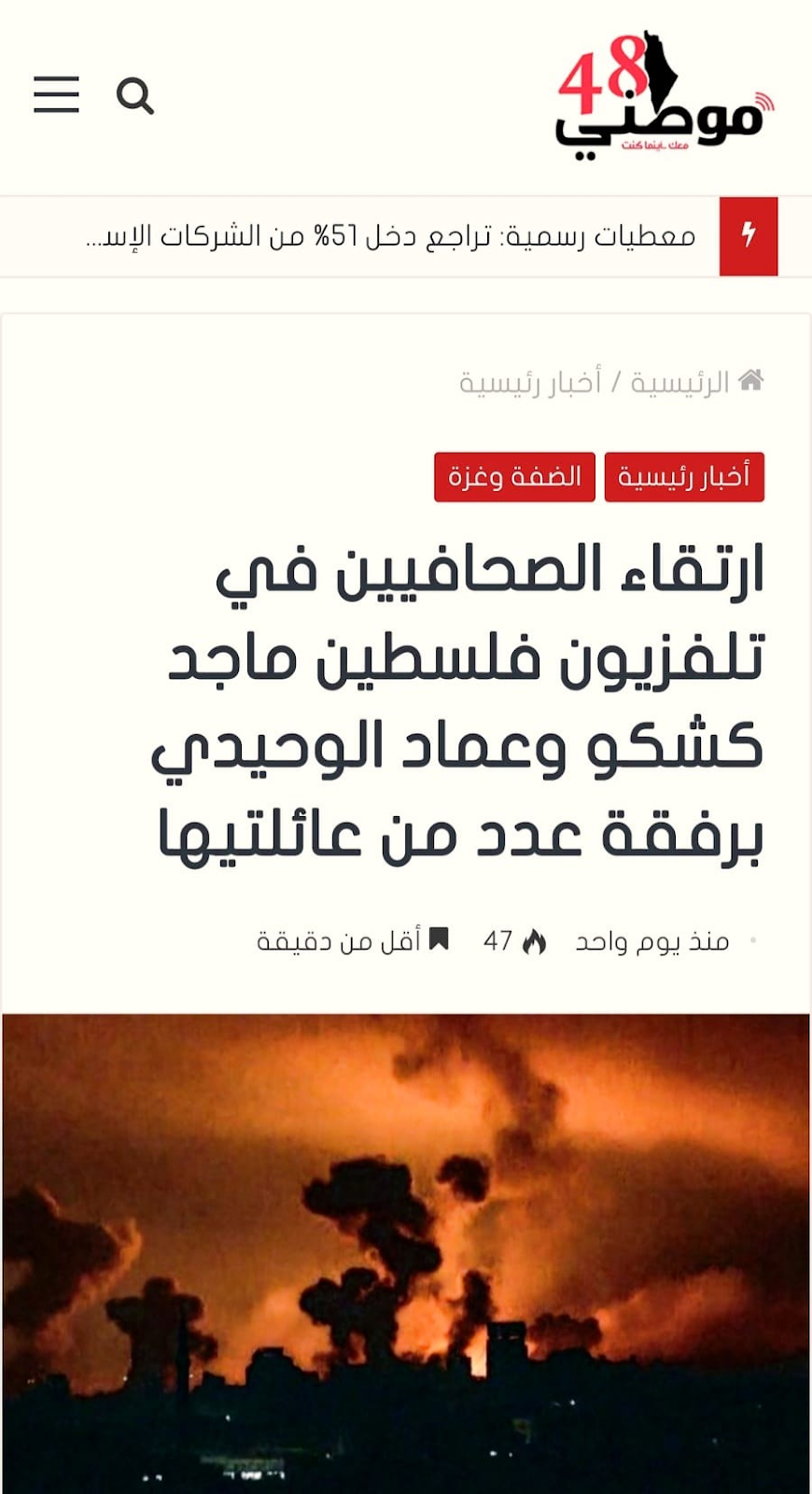Open the breaking news ticker headline
Image resolution: width=812 pixels, height=1494 pixels.
click(x=391, y=236)
